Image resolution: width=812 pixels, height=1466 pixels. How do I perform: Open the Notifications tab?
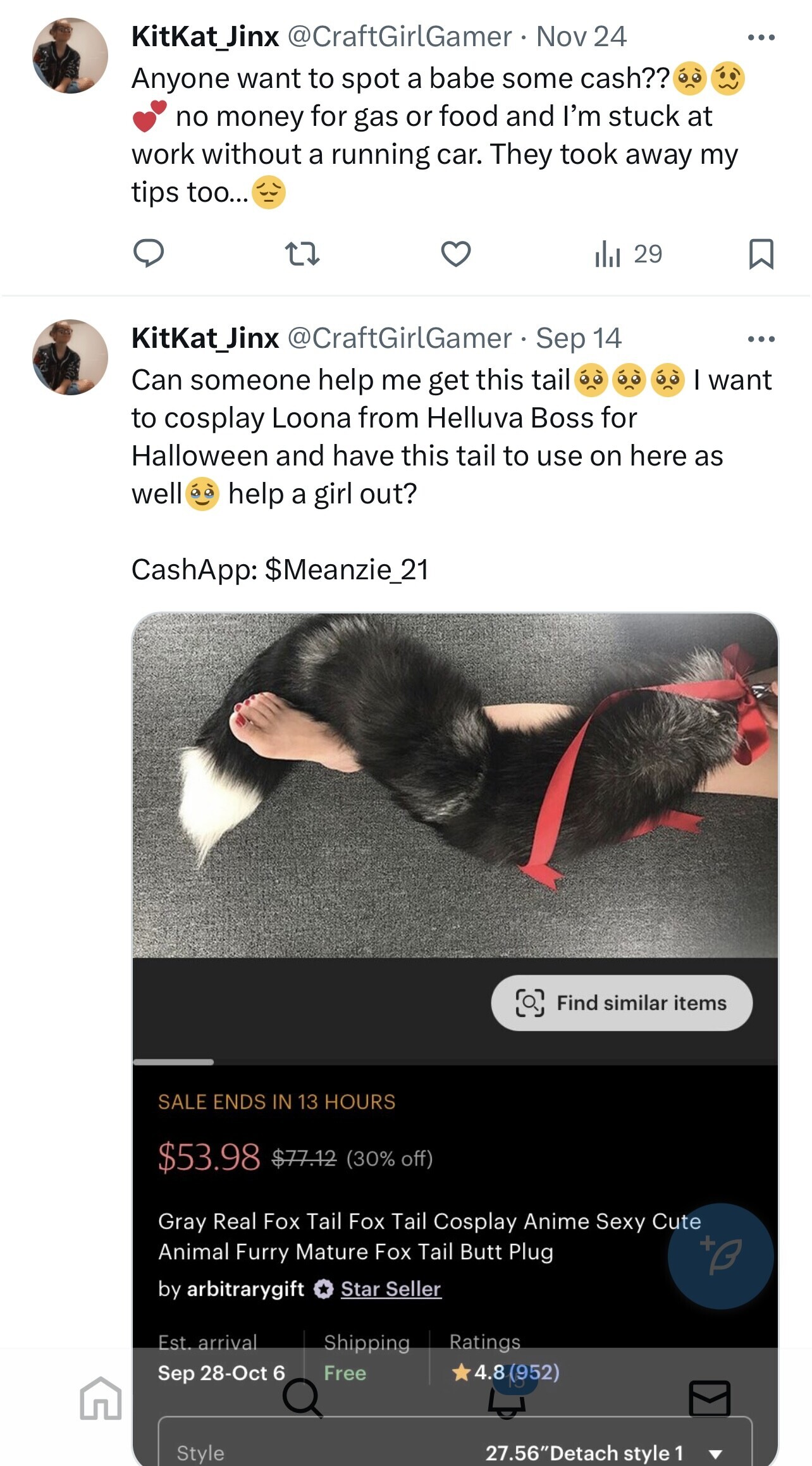coord(507,1398)
